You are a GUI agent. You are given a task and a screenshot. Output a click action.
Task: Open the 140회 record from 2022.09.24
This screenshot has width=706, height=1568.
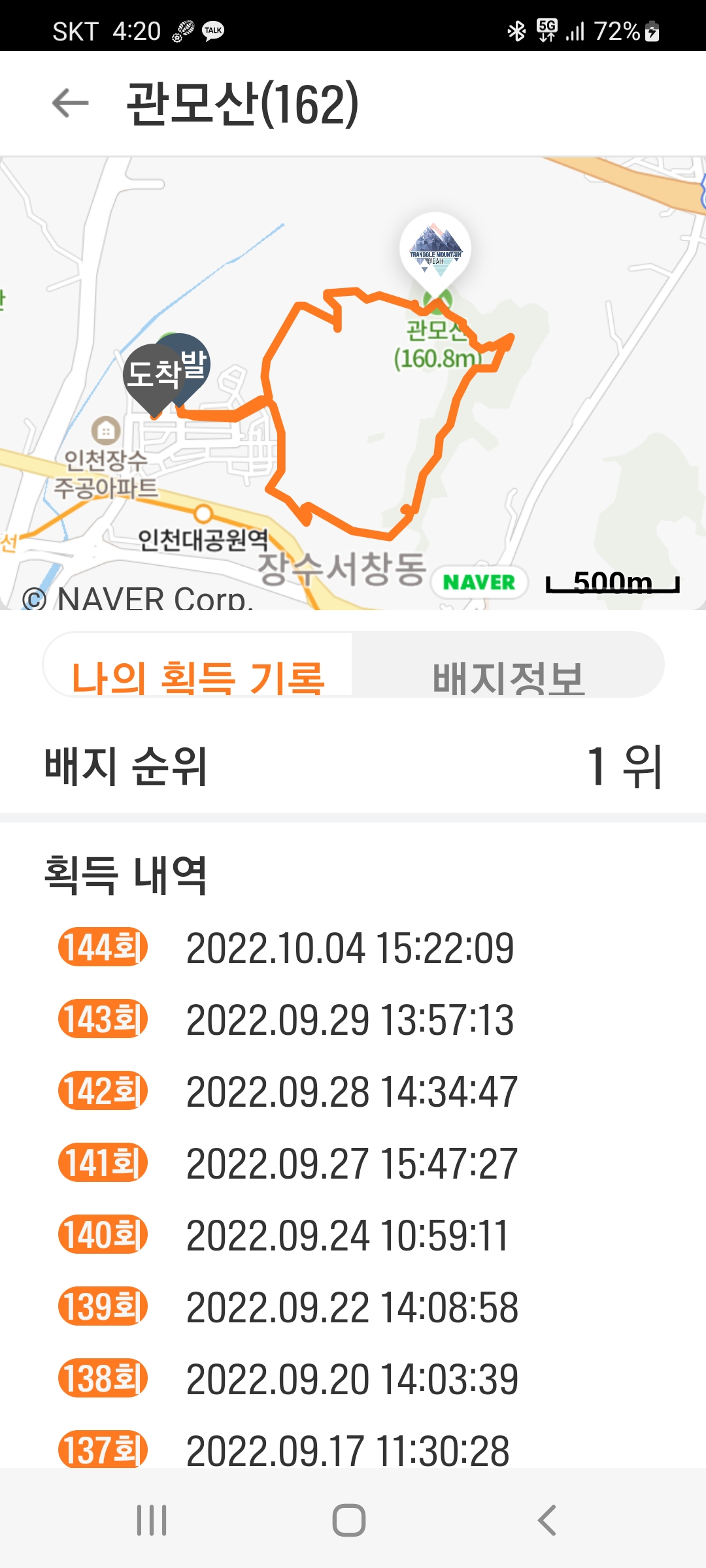(x=353, y=1235)
